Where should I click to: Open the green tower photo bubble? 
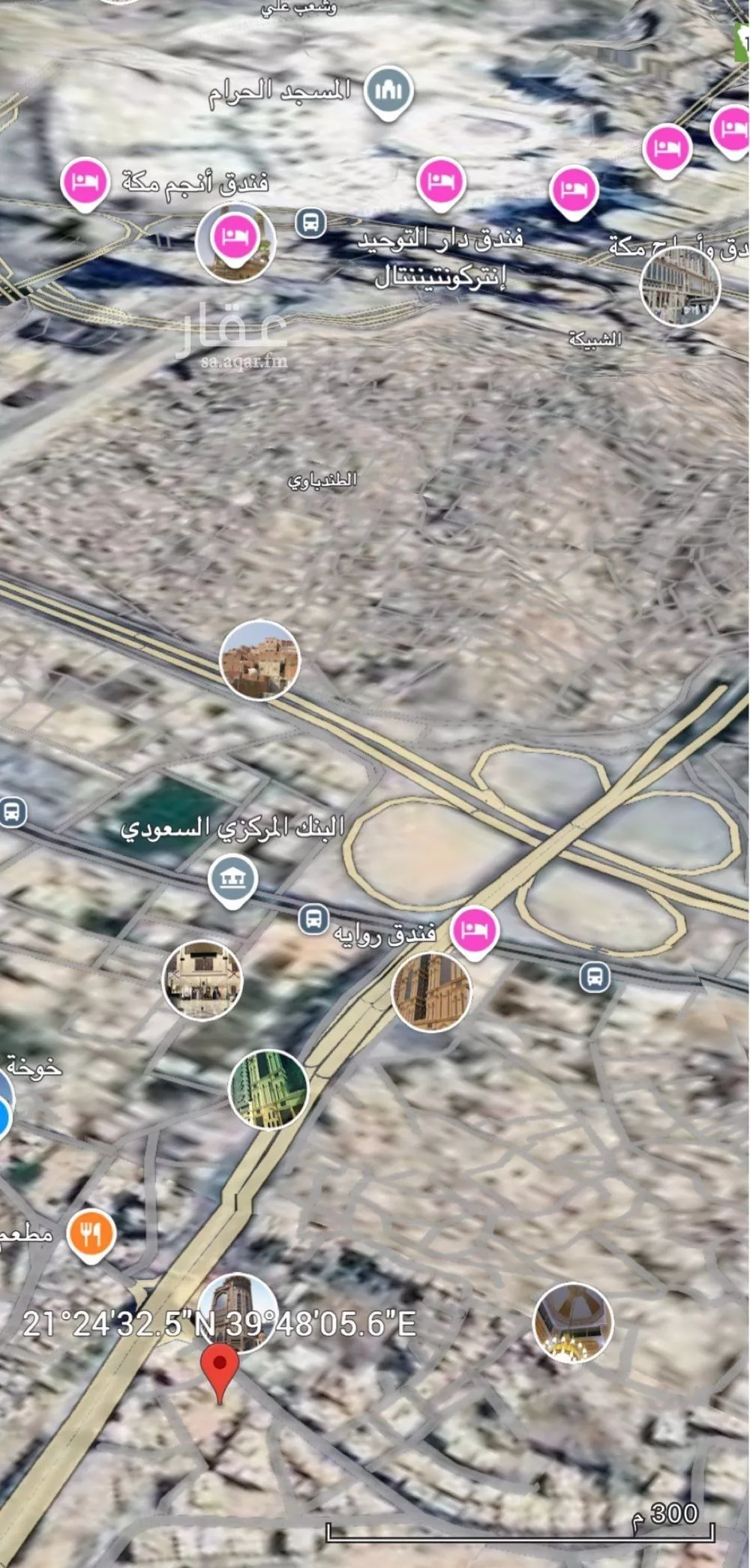[268, 1090]
